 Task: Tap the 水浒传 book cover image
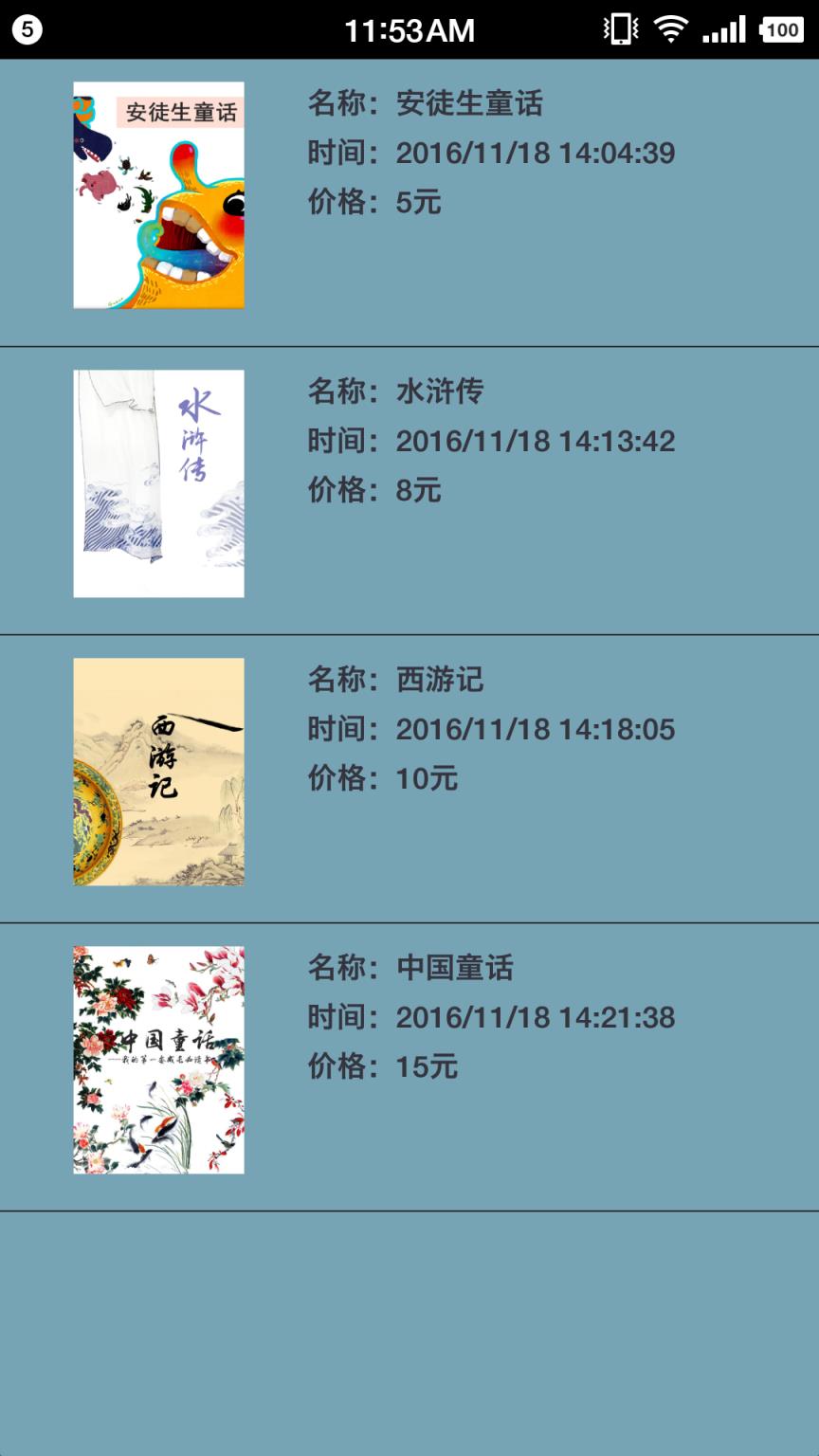[x=157, y=482]
